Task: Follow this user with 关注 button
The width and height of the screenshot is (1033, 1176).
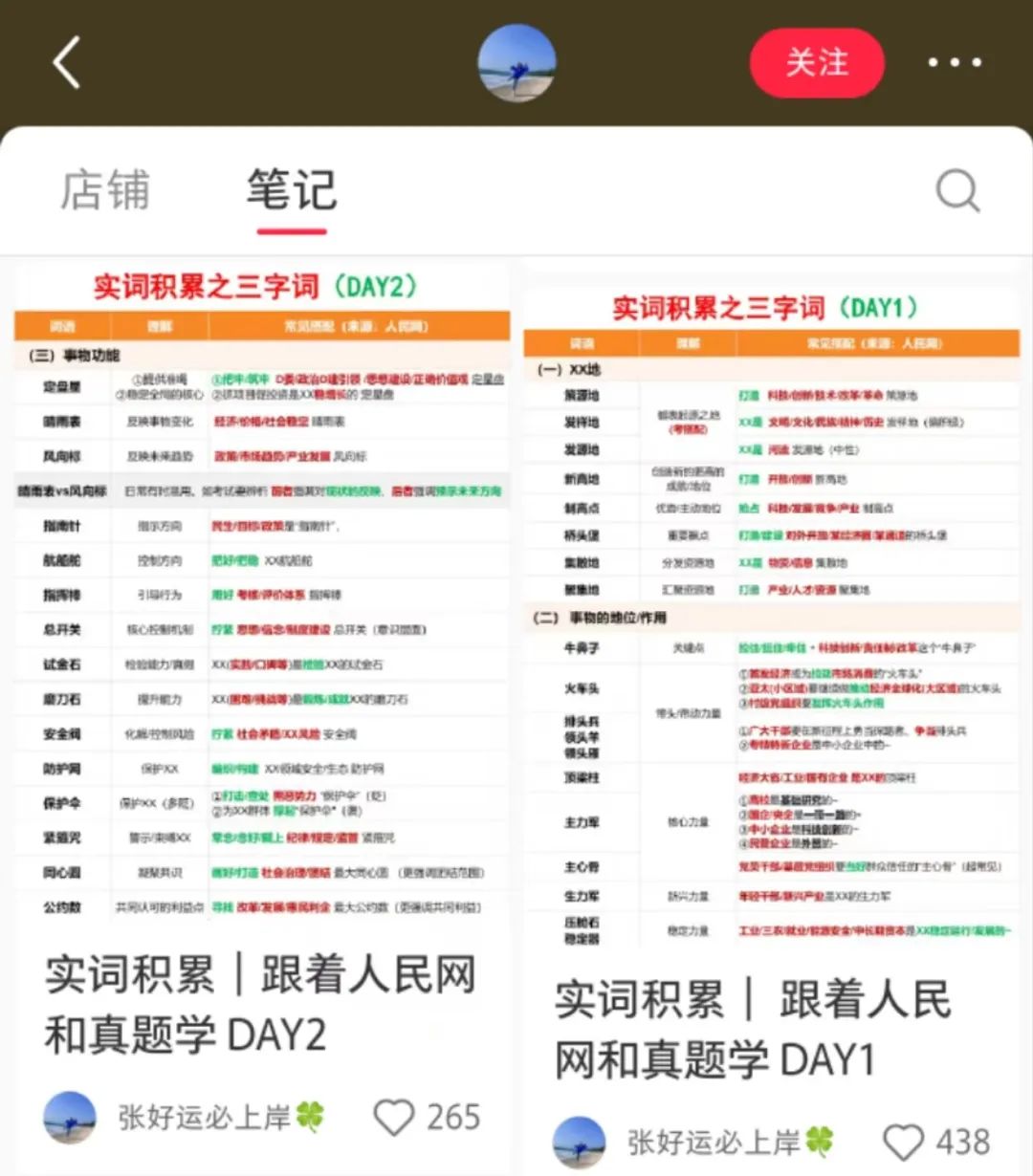Action: (x=816, y=63)
